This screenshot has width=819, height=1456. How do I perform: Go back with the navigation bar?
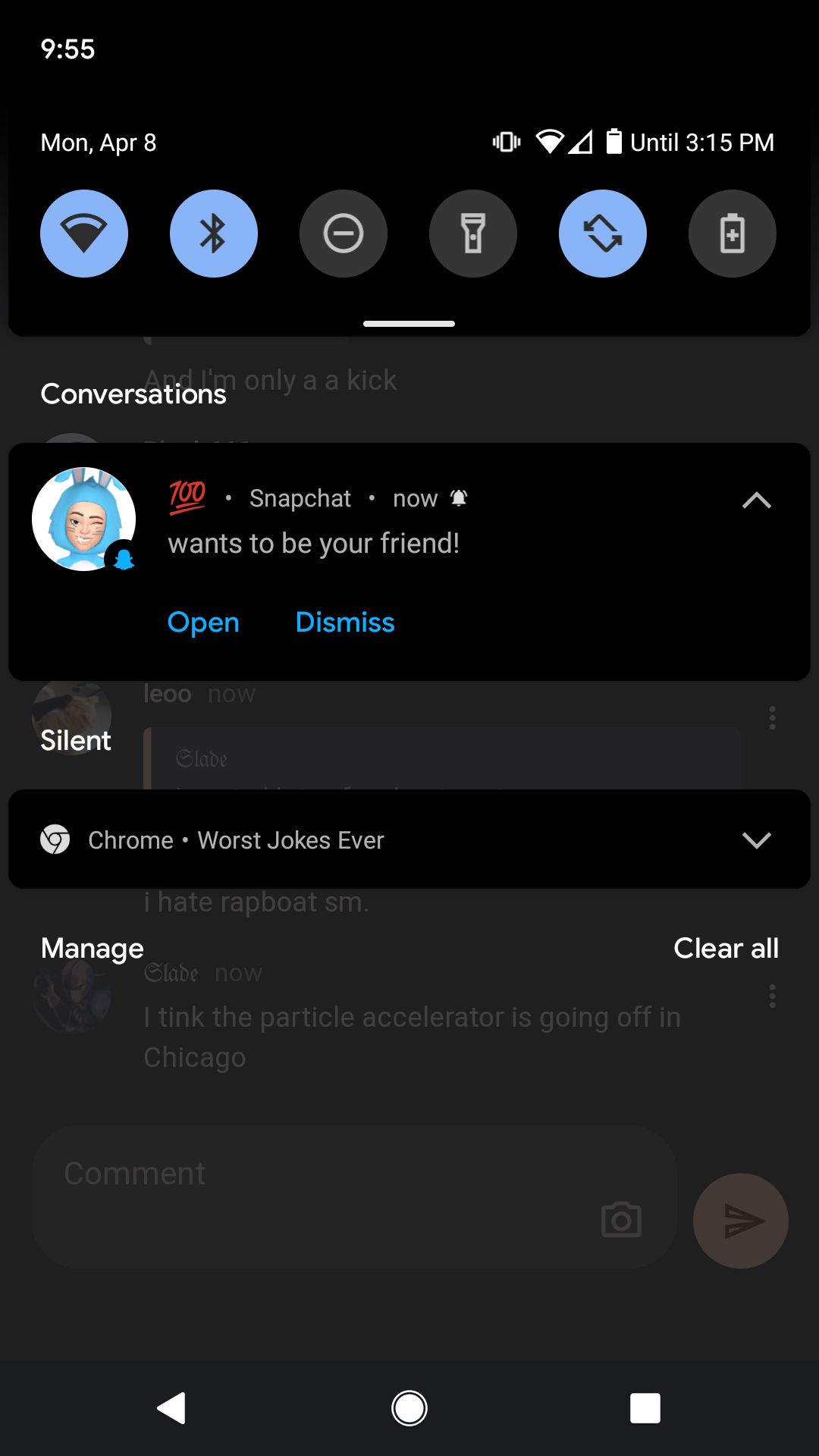point(172,1409)
